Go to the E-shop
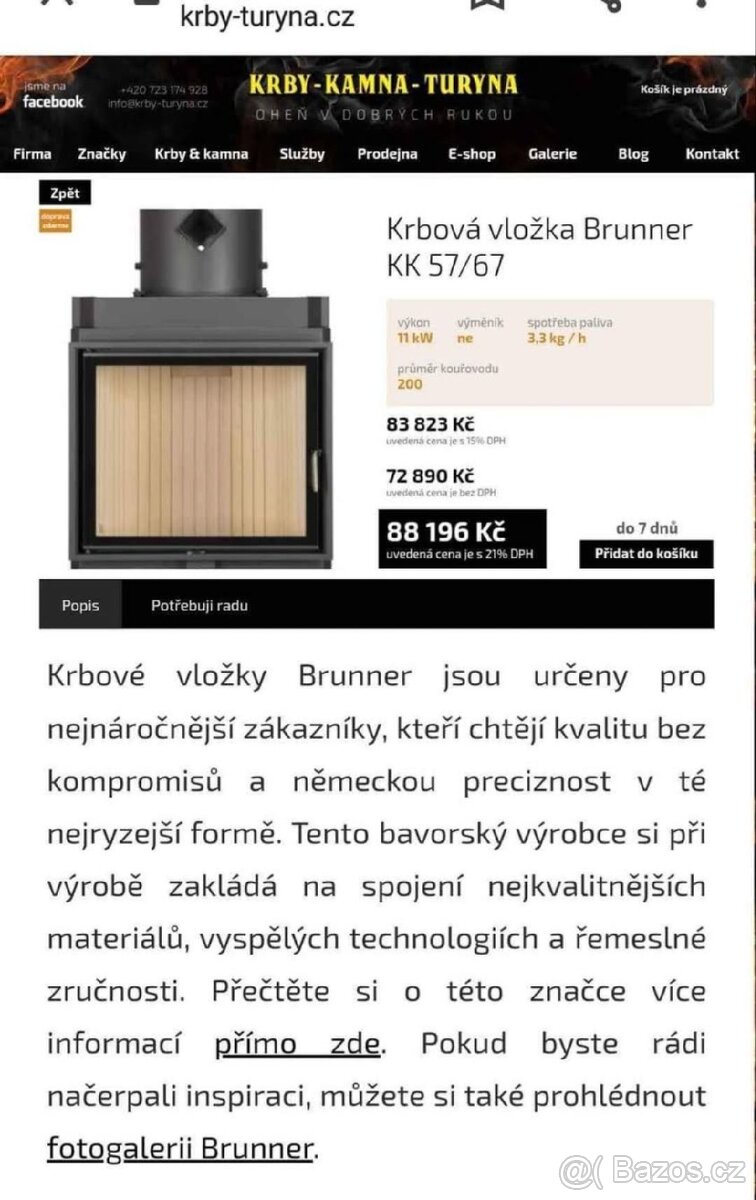This screenshot has height=1200, width=756. pos(472,154)
